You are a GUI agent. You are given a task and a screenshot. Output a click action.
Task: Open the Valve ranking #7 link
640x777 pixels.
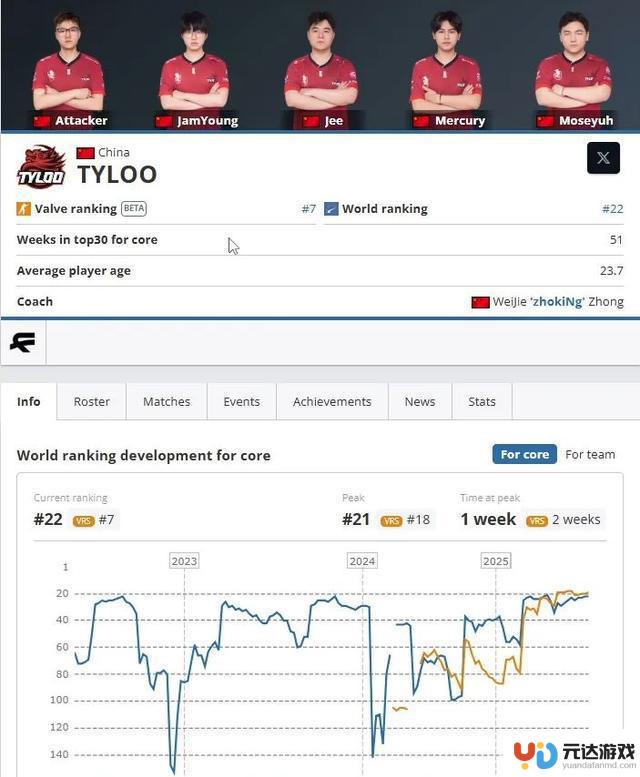[x=308, y=209]
